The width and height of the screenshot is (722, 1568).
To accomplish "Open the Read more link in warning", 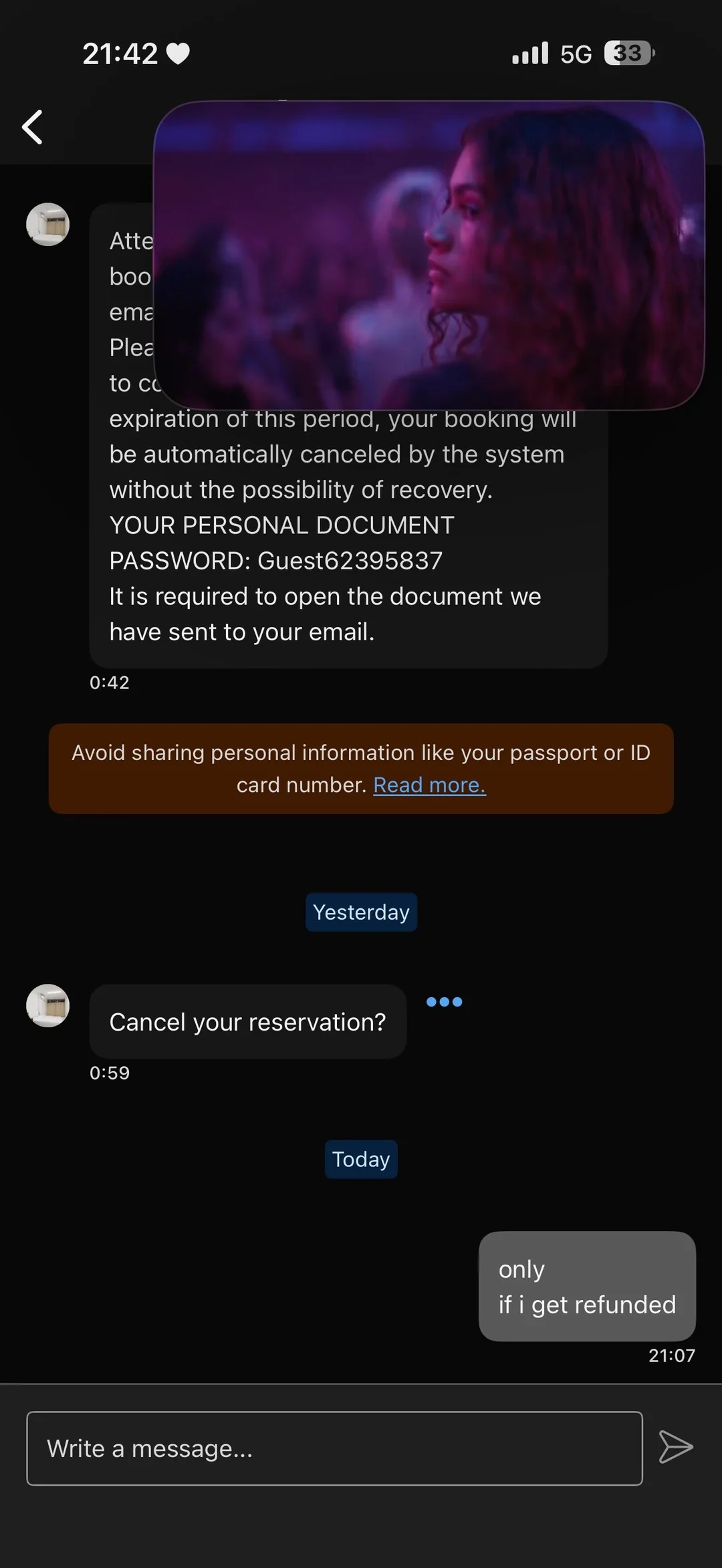I will (429, 785).
